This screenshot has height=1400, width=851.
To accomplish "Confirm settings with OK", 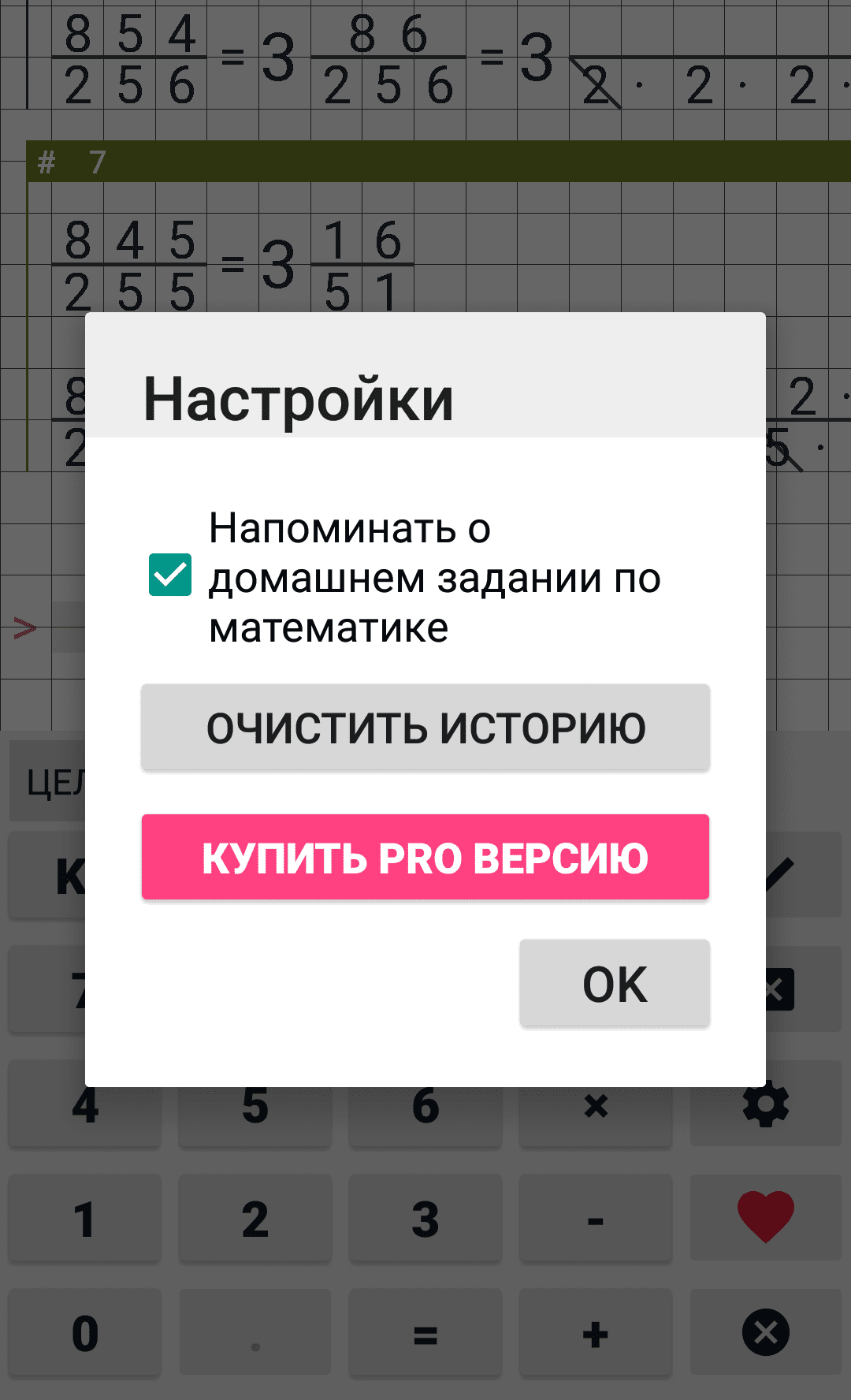I will point(615,984).
